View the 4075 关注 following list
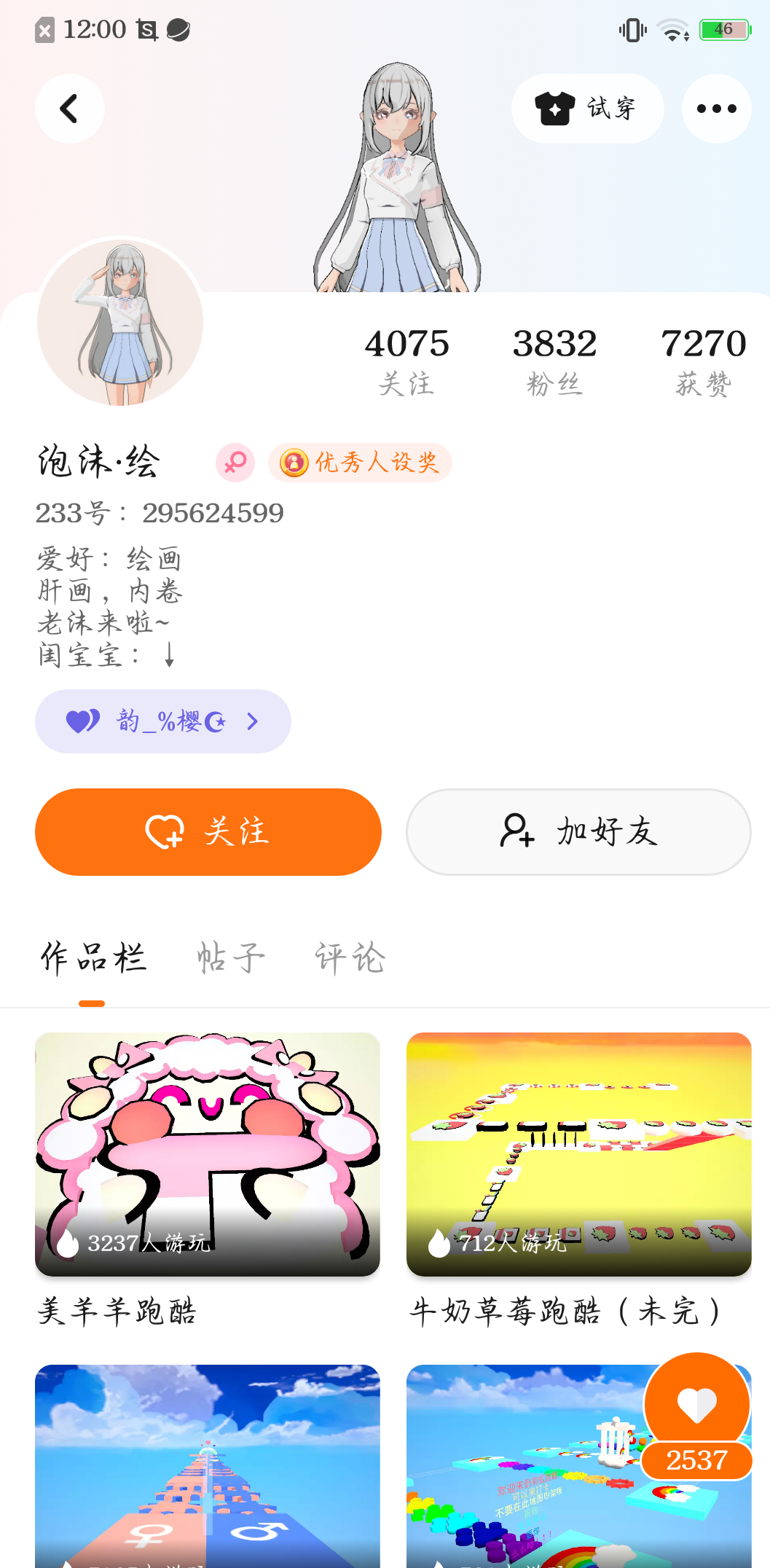Screen dimensions: 770x1568 point(406,360)
